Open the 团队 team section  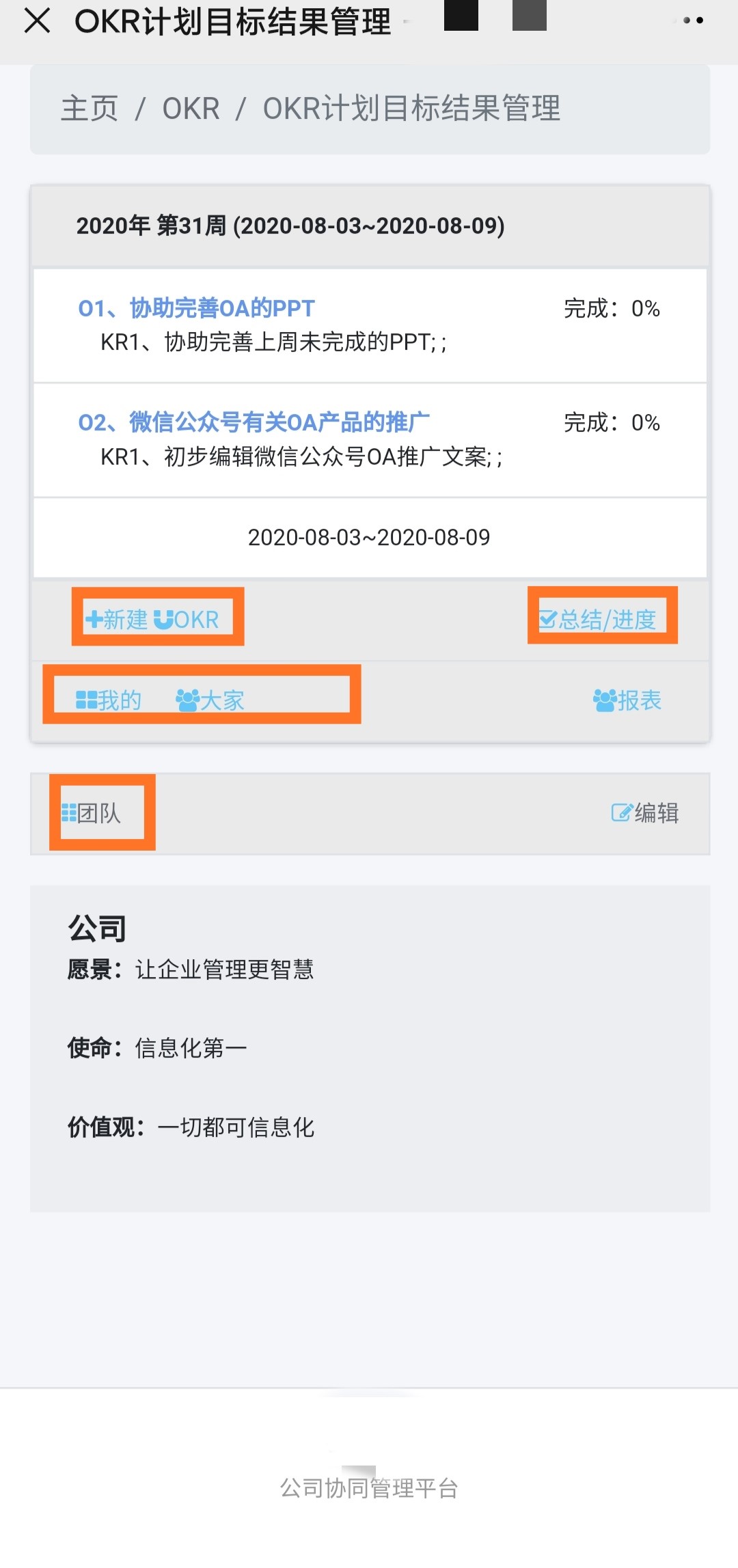92,812
